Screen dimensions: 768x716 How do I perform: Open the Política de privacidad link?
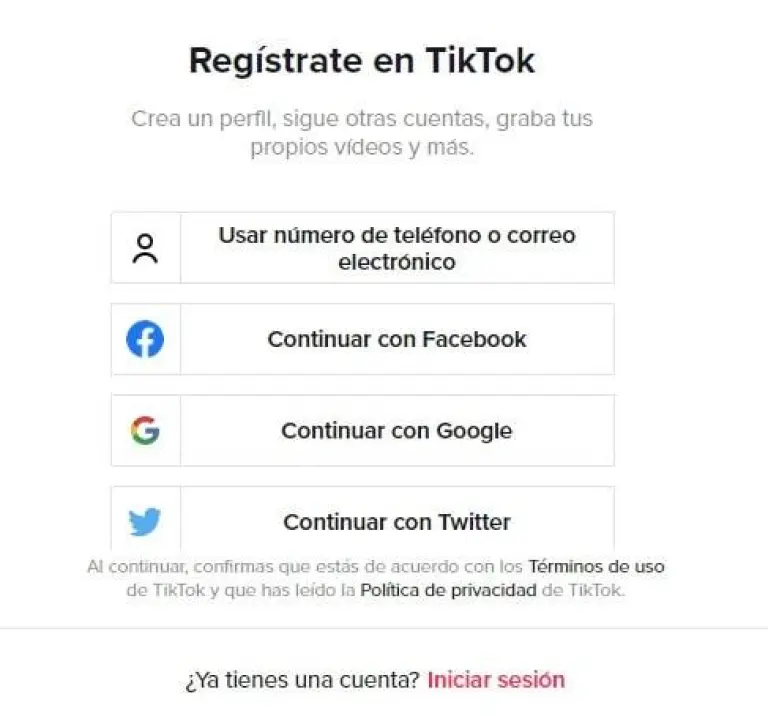pyautogui.click(x=448, y=590)
